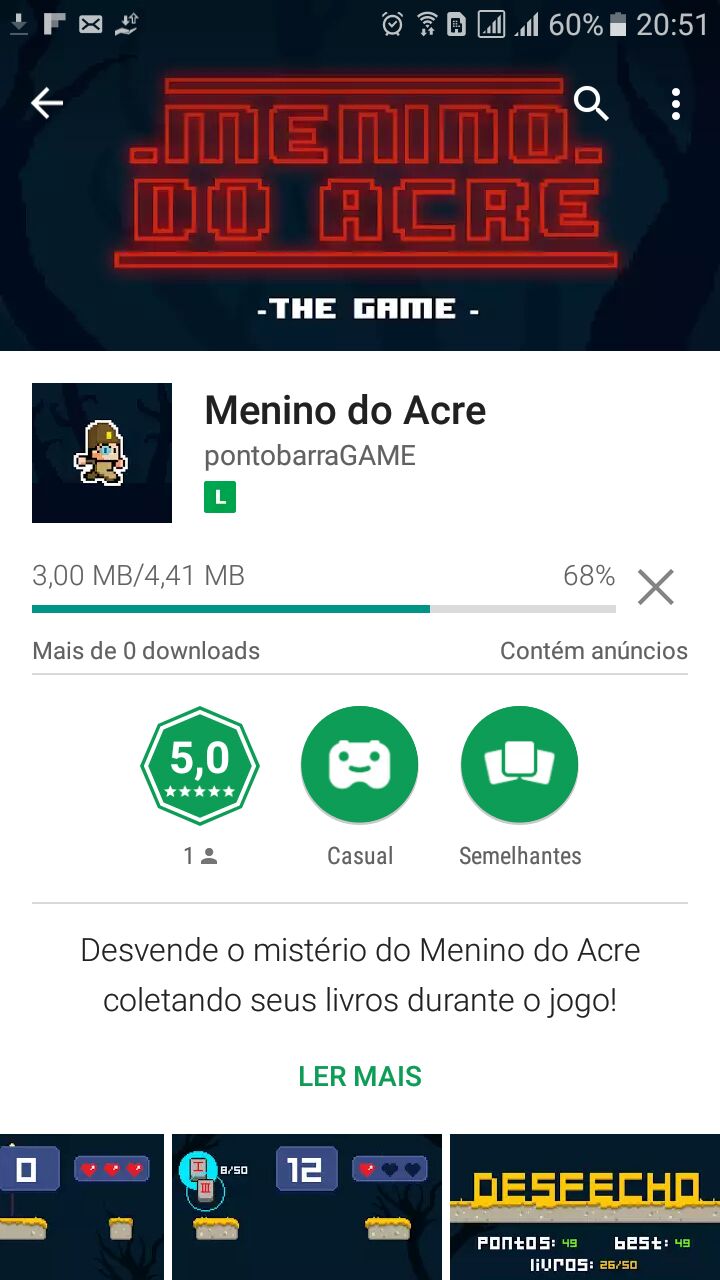
Task: Tap LER MAIS to read the description
Action: pyautogui.click(x=360, y=1076)
